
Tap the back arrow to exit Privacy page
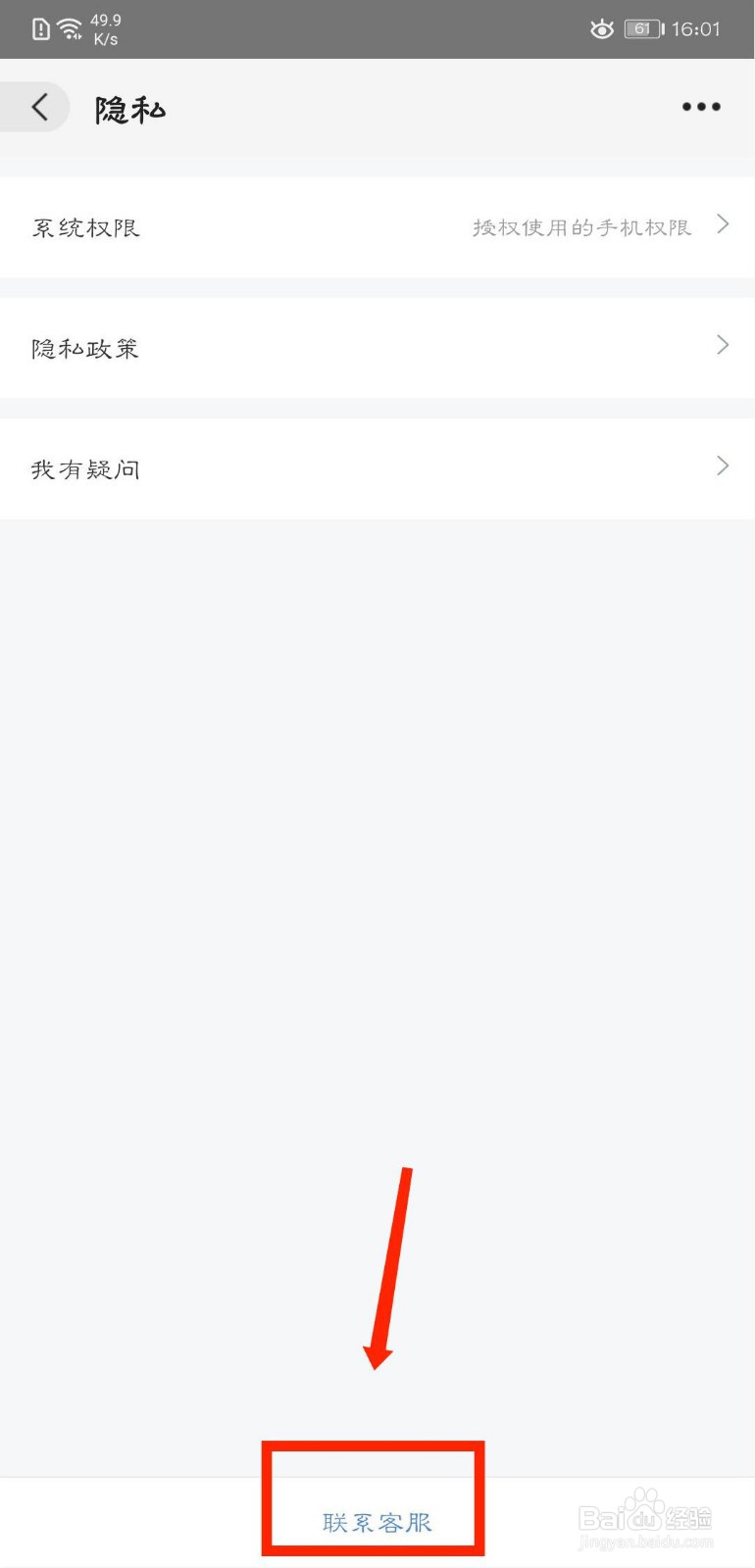[37, 107]
